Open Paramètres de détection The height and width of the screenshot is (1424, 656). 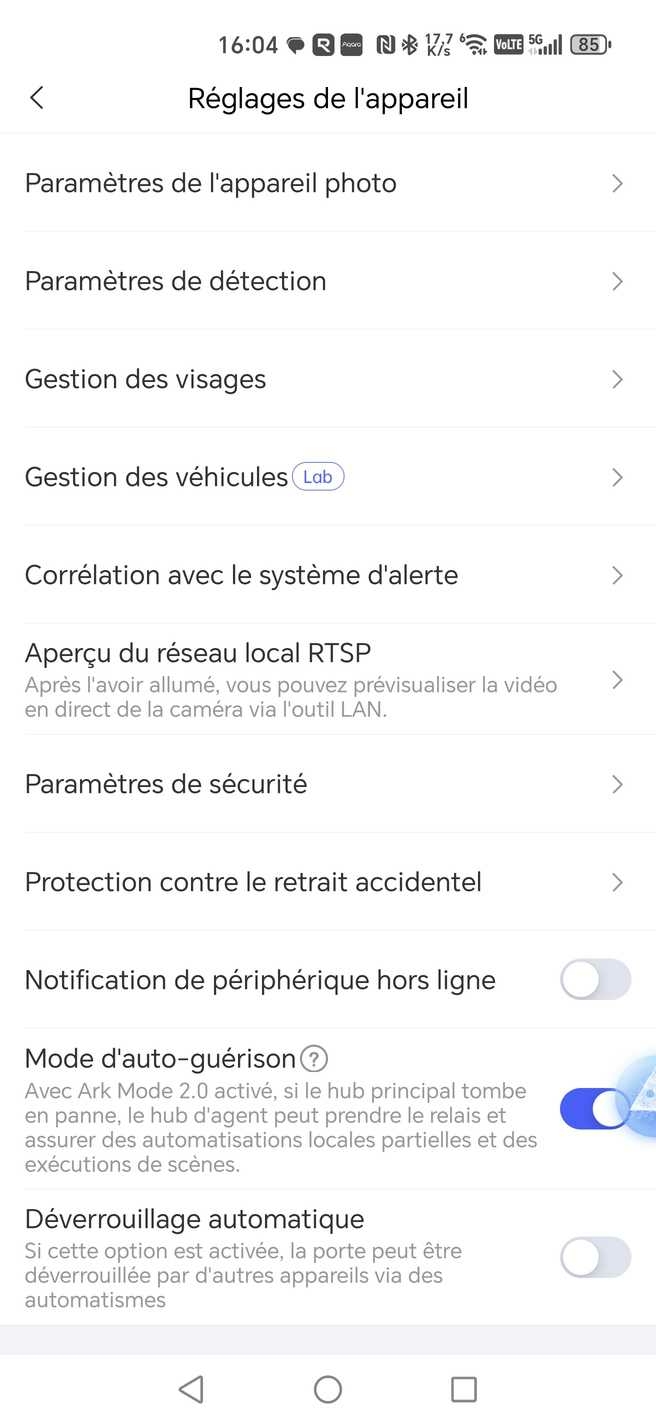pos(328,281)
